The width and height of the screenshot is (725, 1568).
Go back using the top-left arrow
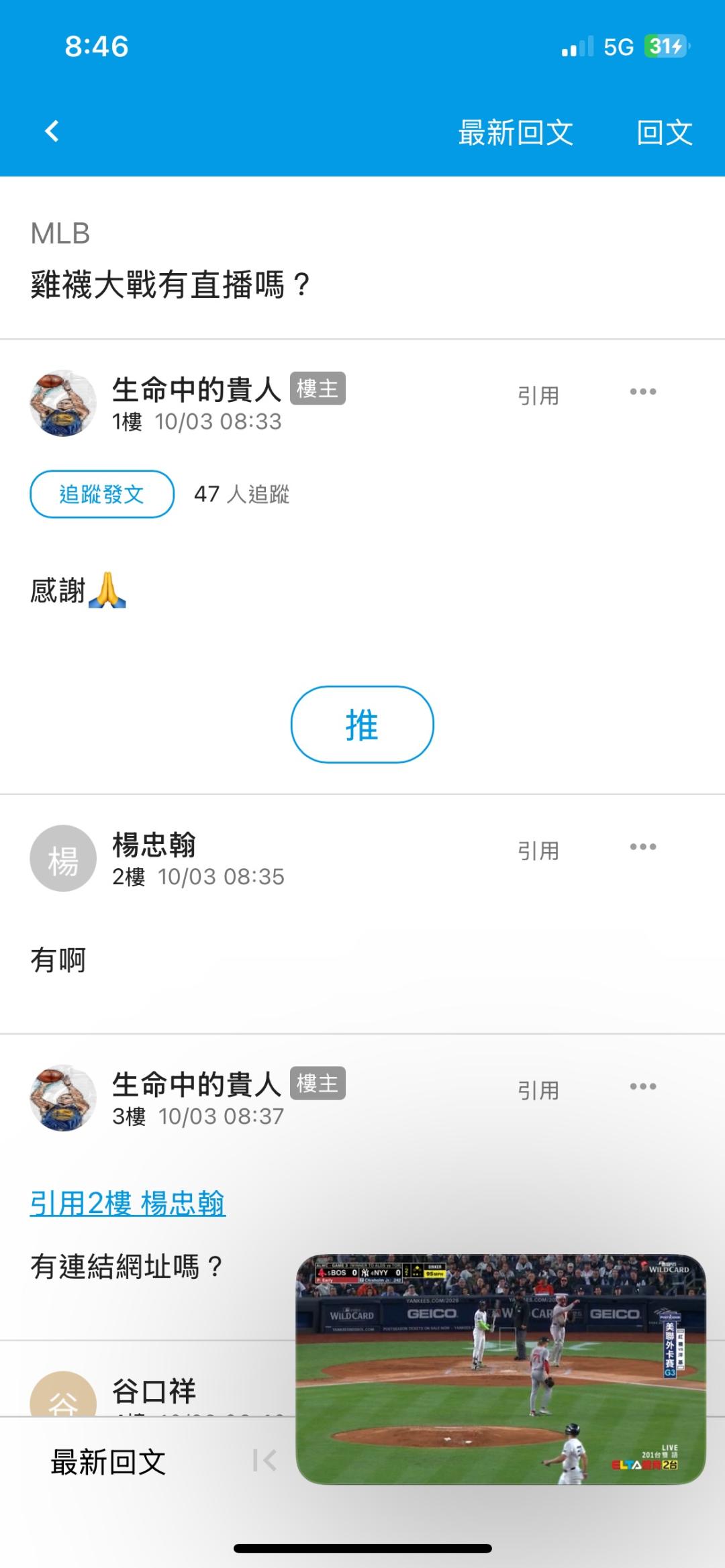pyautogui.click(x=52, y=131)
